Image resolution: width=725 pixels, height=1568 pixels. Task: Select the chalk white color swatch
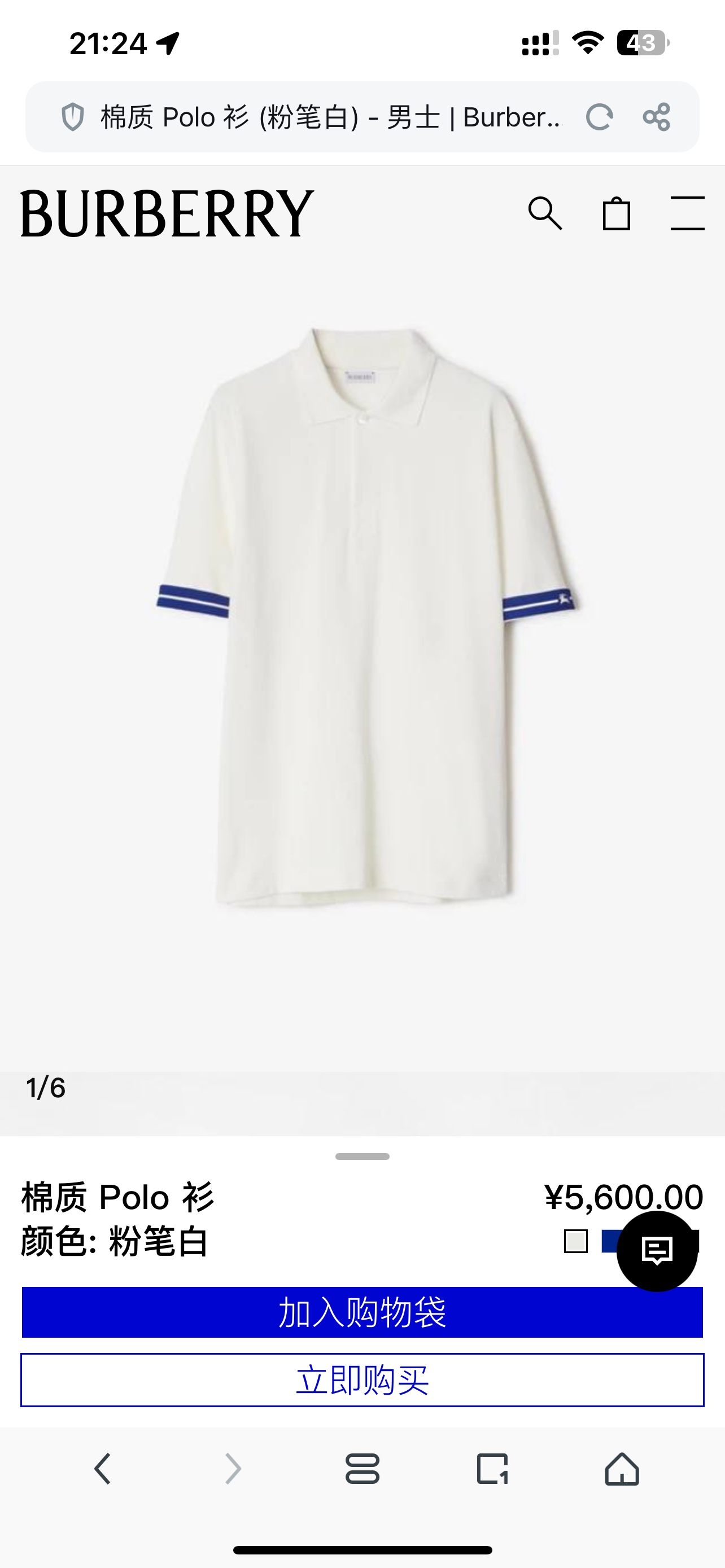coord(576,1241)
